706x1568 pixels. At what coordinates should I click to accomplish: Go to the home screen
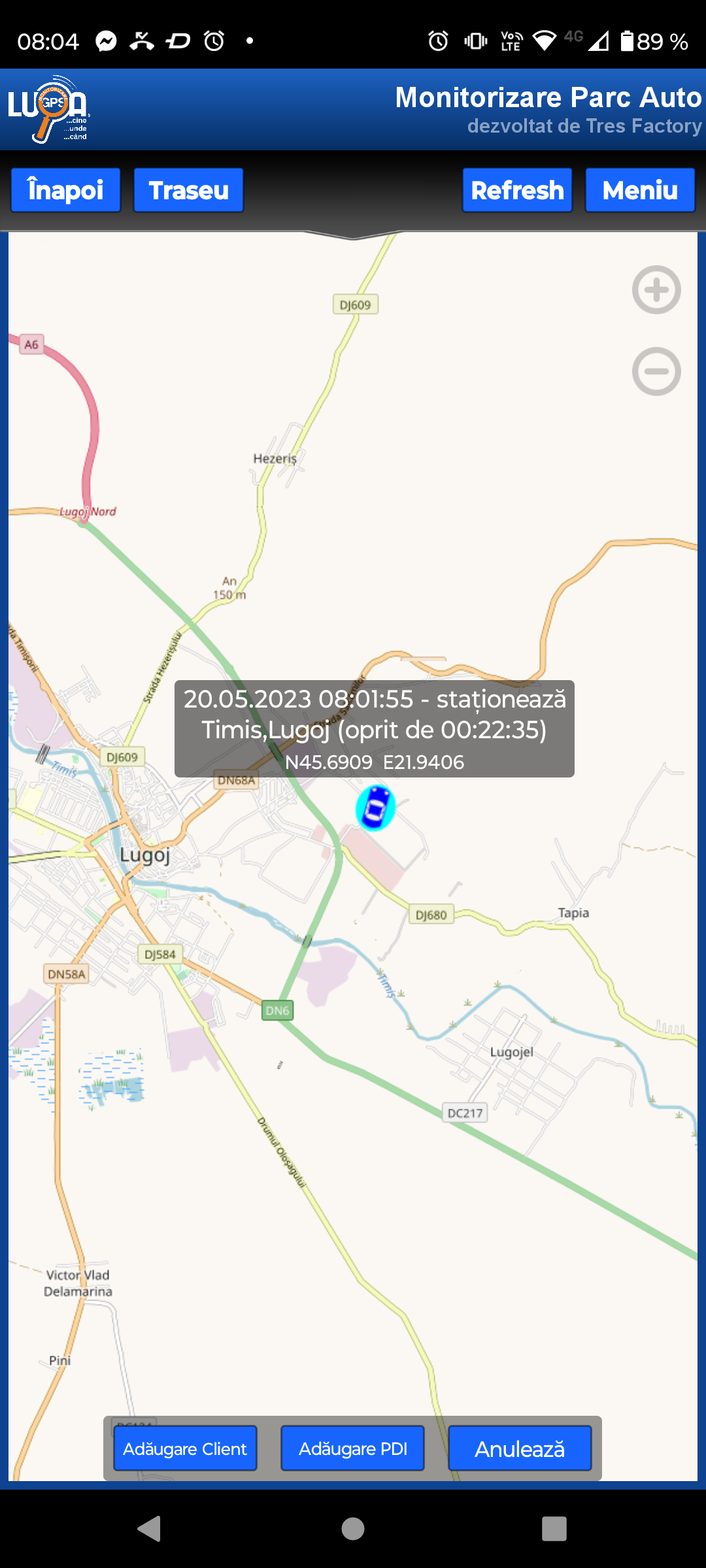[x=353, y=1529]
